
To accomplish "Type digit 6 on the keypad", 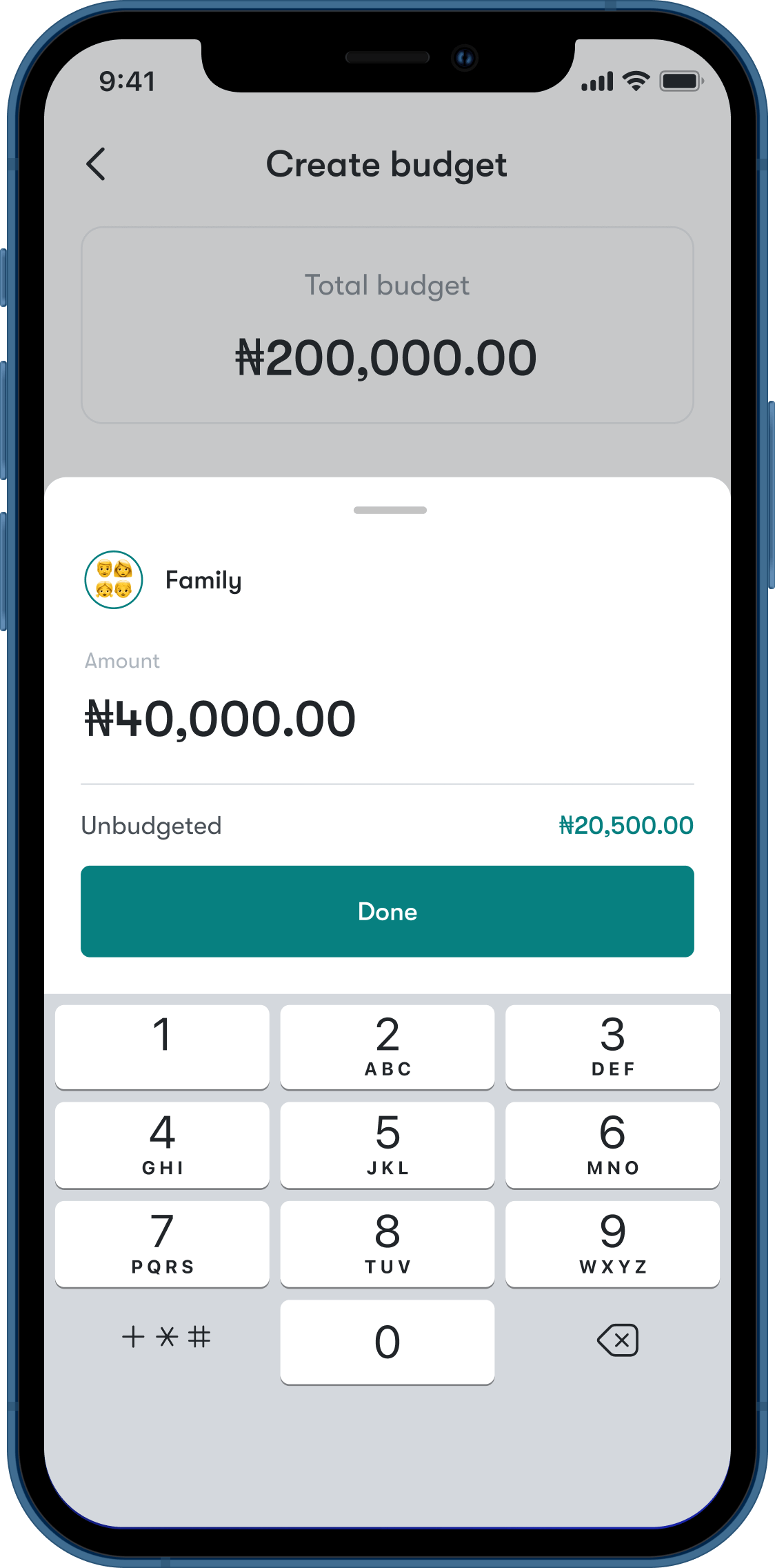I will pos(612,1144).
